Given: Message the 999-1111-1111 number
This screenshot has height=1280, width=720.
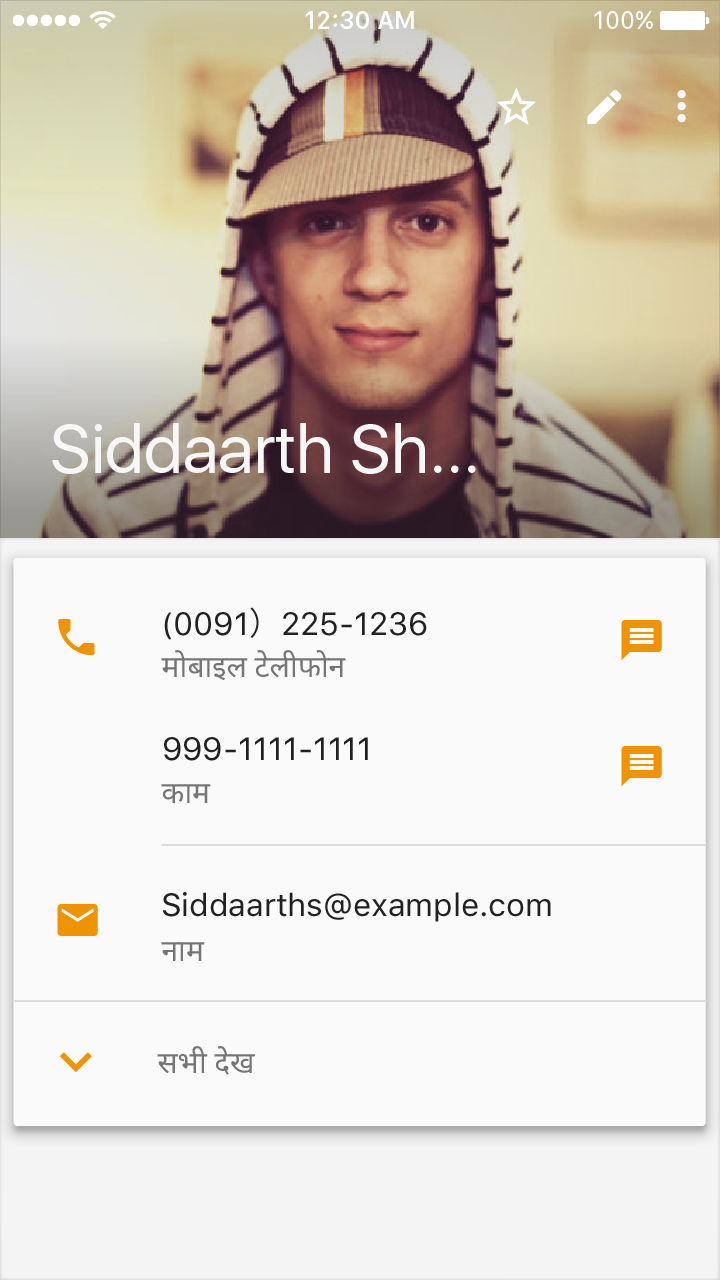Looking at the screenshot, I should coord(642,765).
